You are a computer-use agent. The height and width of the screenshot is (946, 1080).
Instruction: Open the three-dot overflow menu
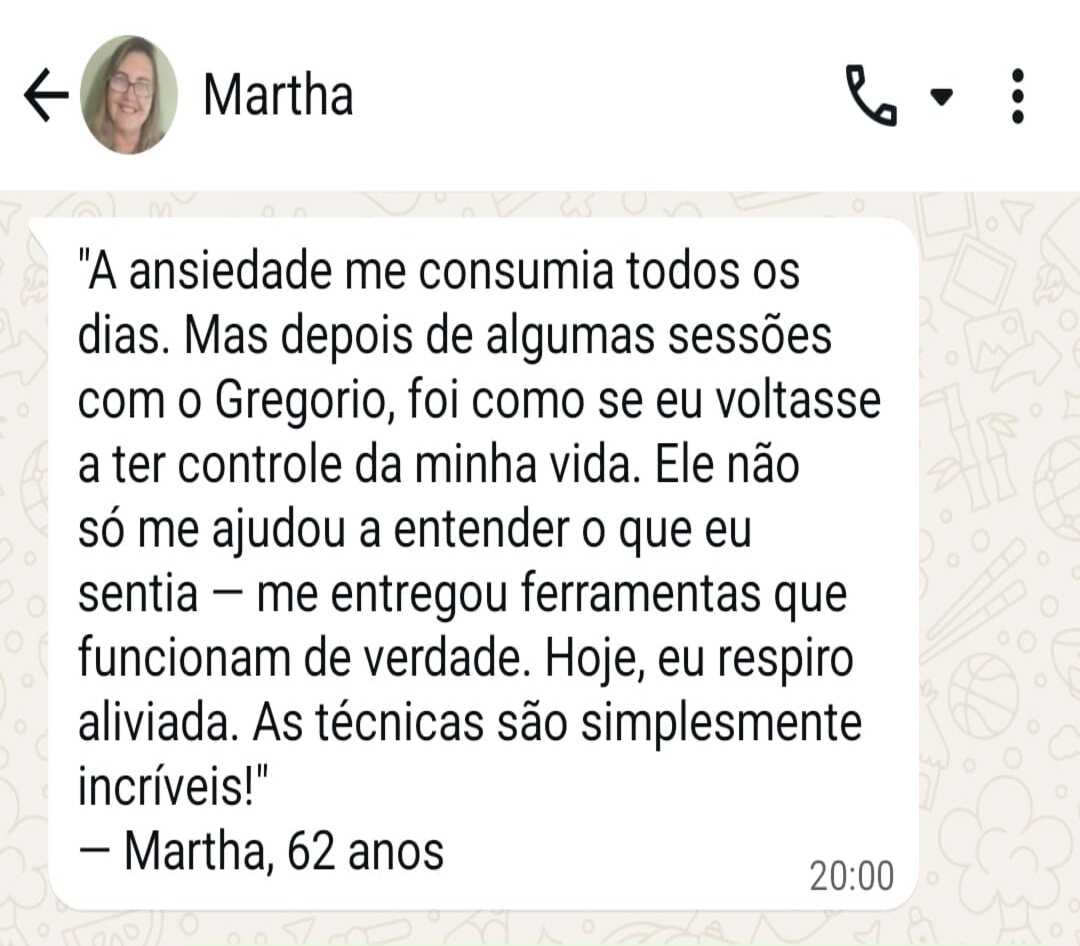click(1018, 96)
